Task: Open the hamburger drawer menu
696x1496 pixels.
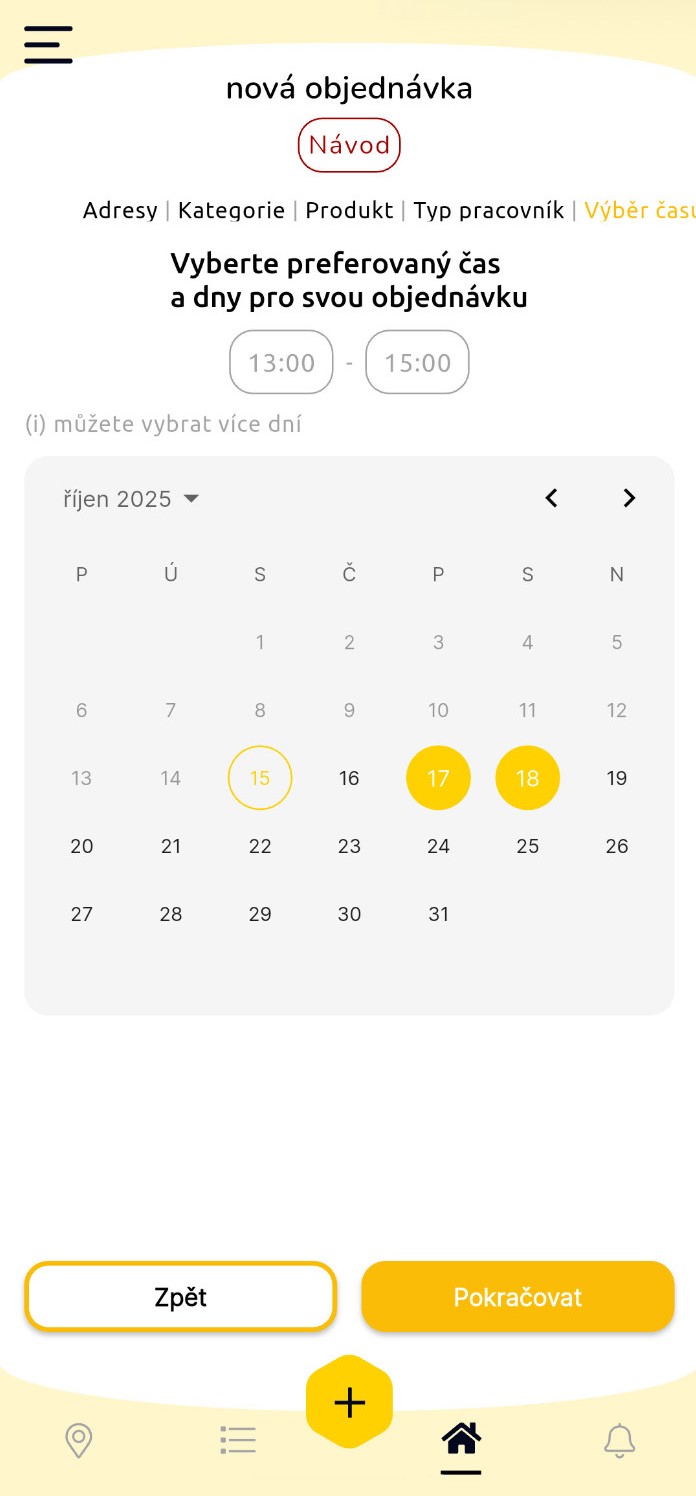Action: pyautogui.click(x=48, y=45)
